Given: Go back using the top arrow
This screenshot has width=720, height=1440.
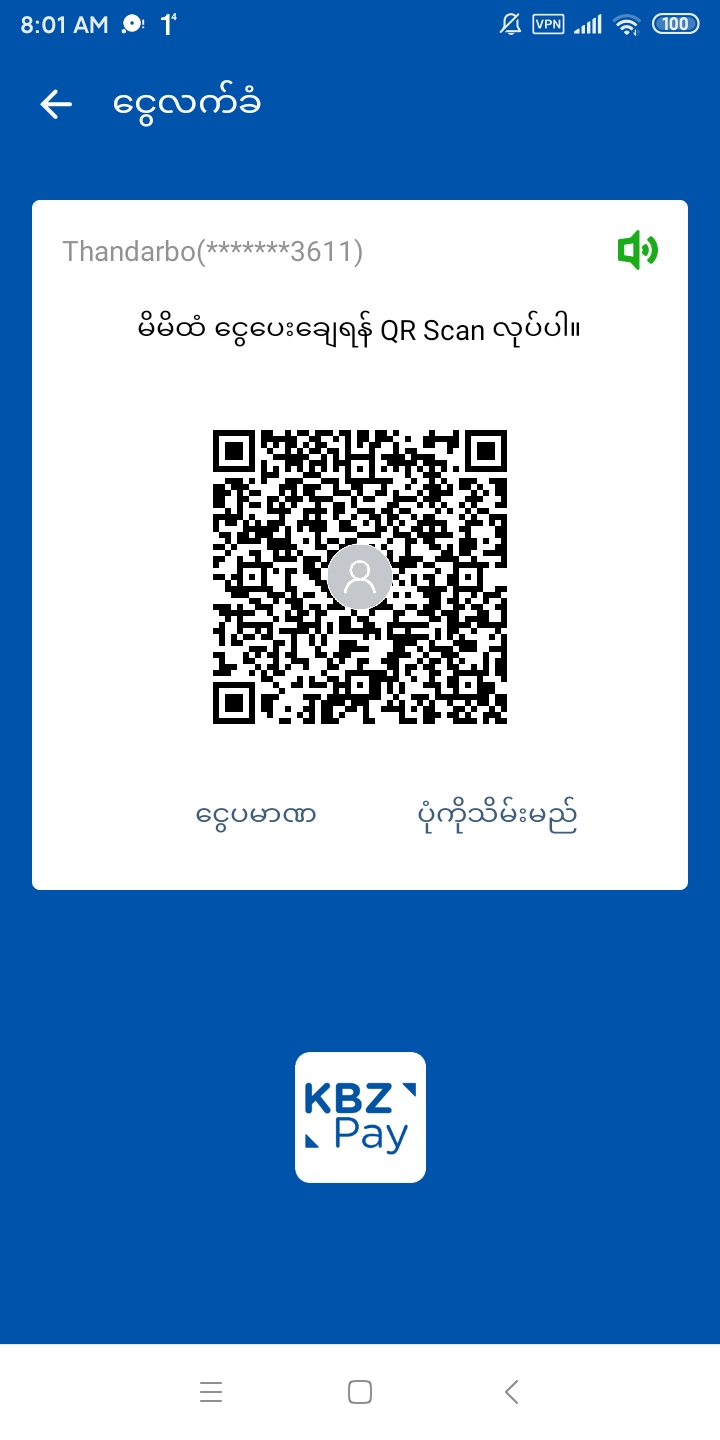Looking at the screenshot, I should (x=56, y=104).
